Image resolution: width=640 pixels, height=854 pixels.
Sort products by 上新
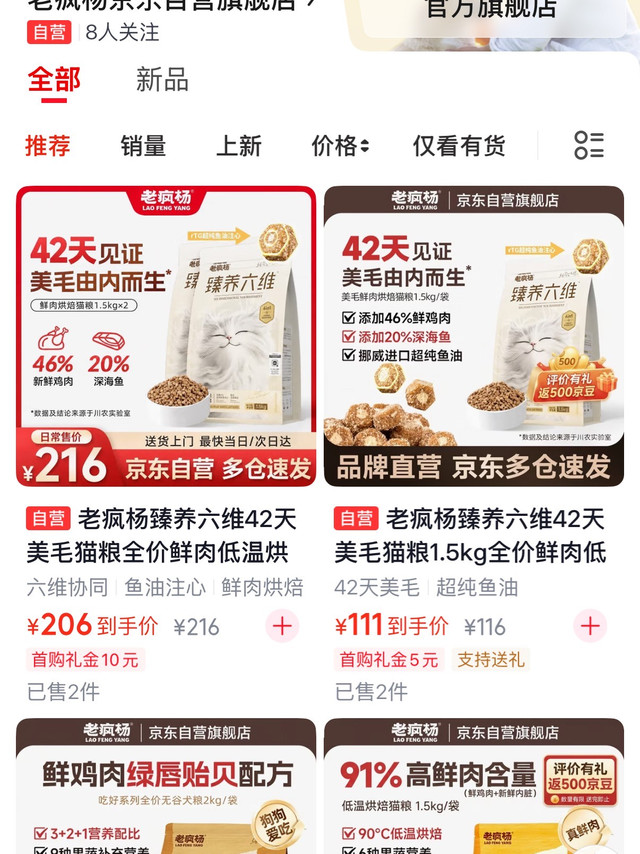(239, 146)
